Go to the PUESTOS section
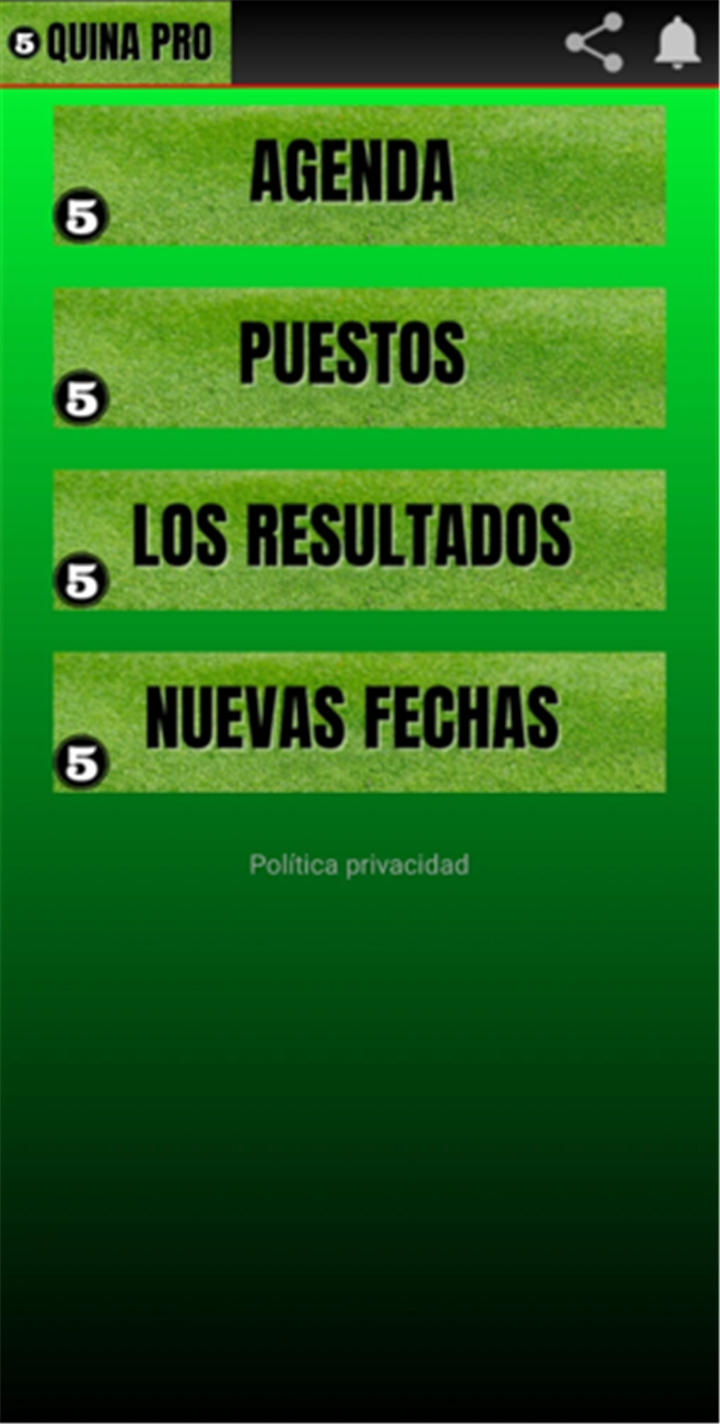 click(359, 357)
